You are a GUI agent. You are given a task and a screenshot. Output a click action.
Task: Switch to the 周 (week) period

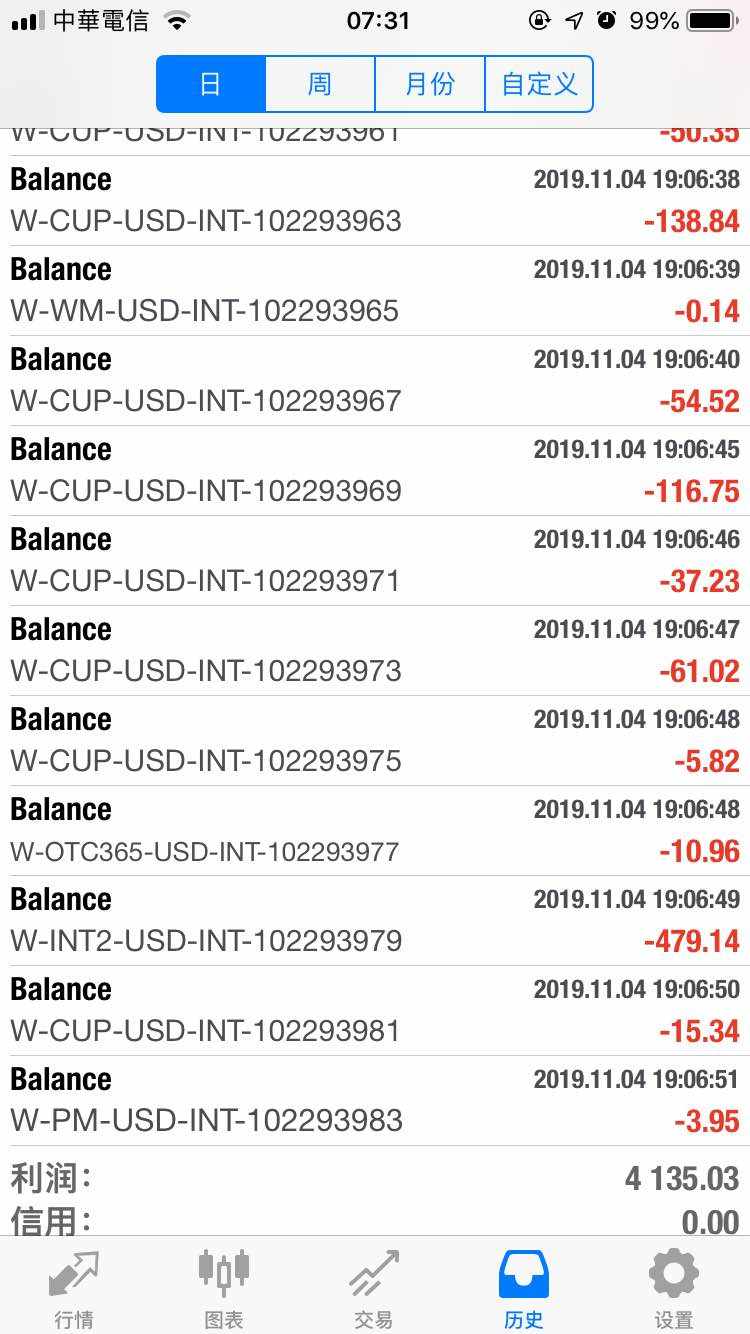click(320, 84)
